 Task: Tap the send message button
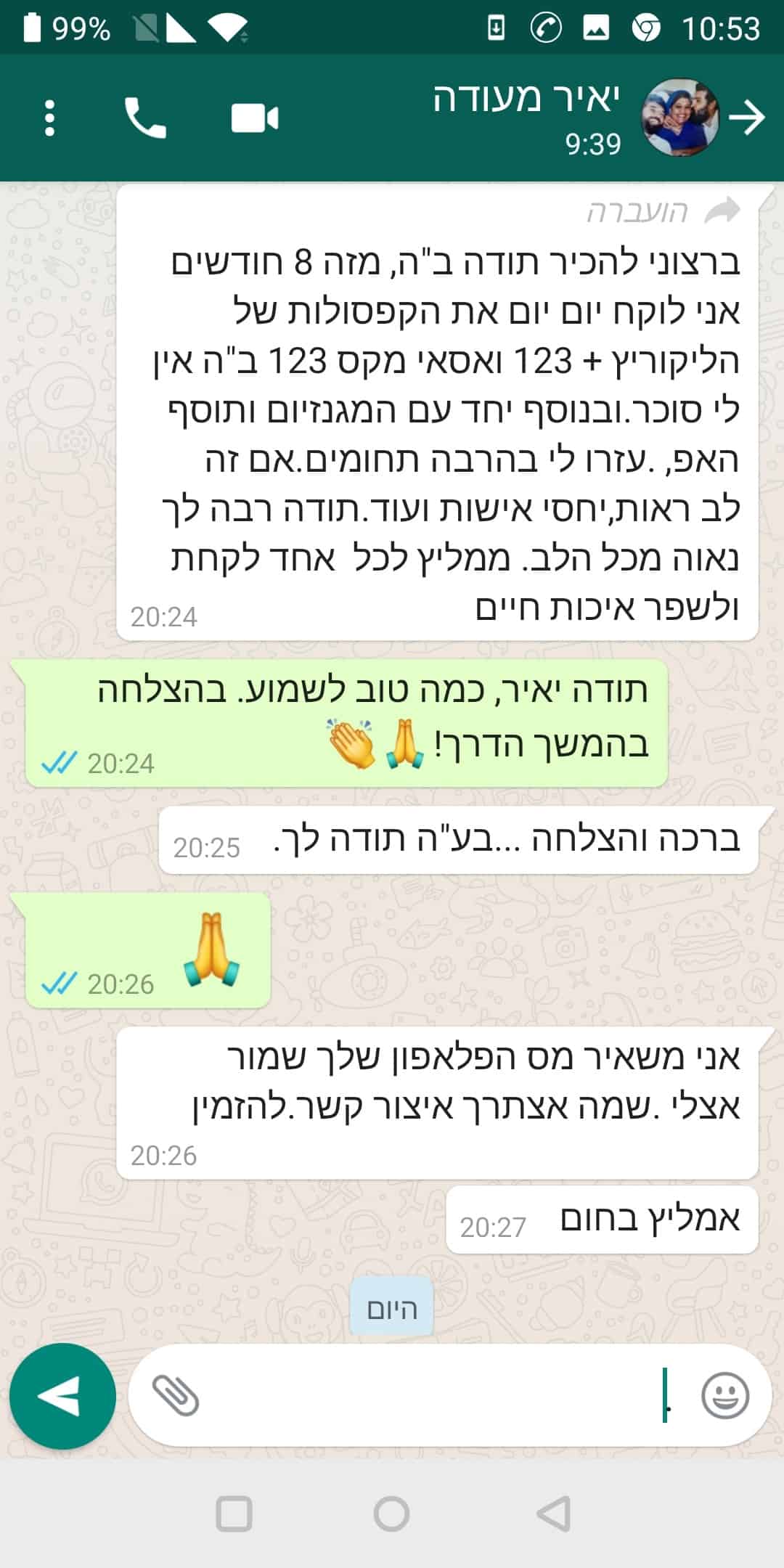[x=62, y=1396]
